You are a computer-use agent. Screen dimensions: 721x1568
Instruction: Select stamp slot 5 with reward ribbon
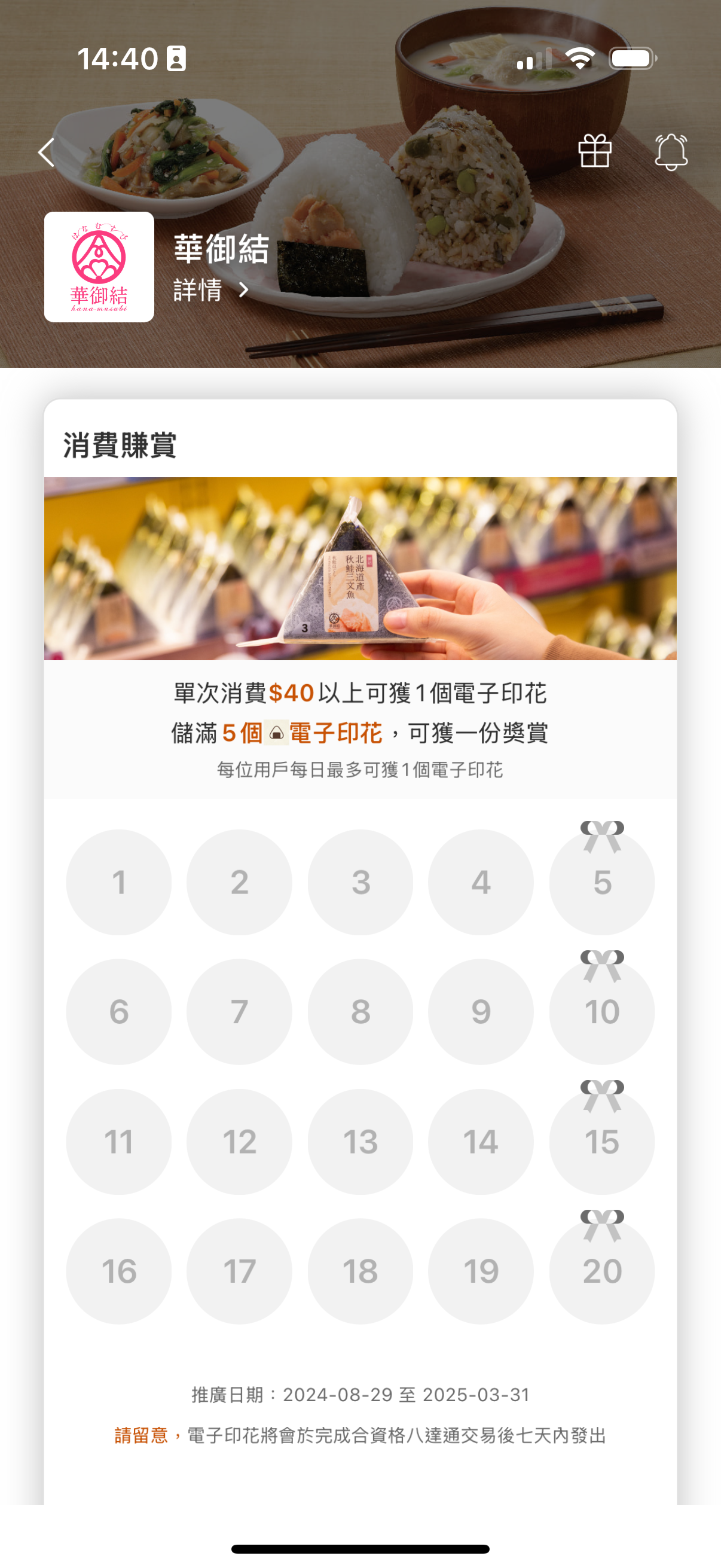pos(601,881)
